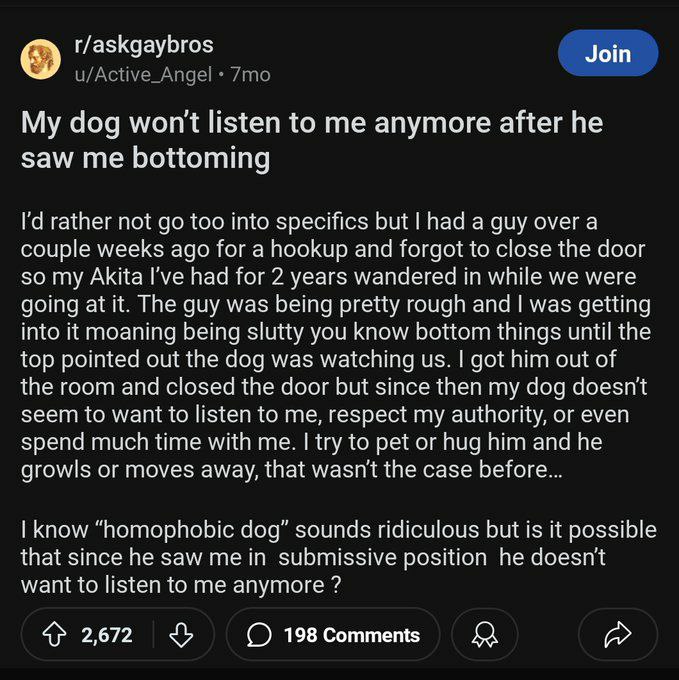Share this post
Image resolution: width=679 pixels, height=680 pixels.
(618, 635)
